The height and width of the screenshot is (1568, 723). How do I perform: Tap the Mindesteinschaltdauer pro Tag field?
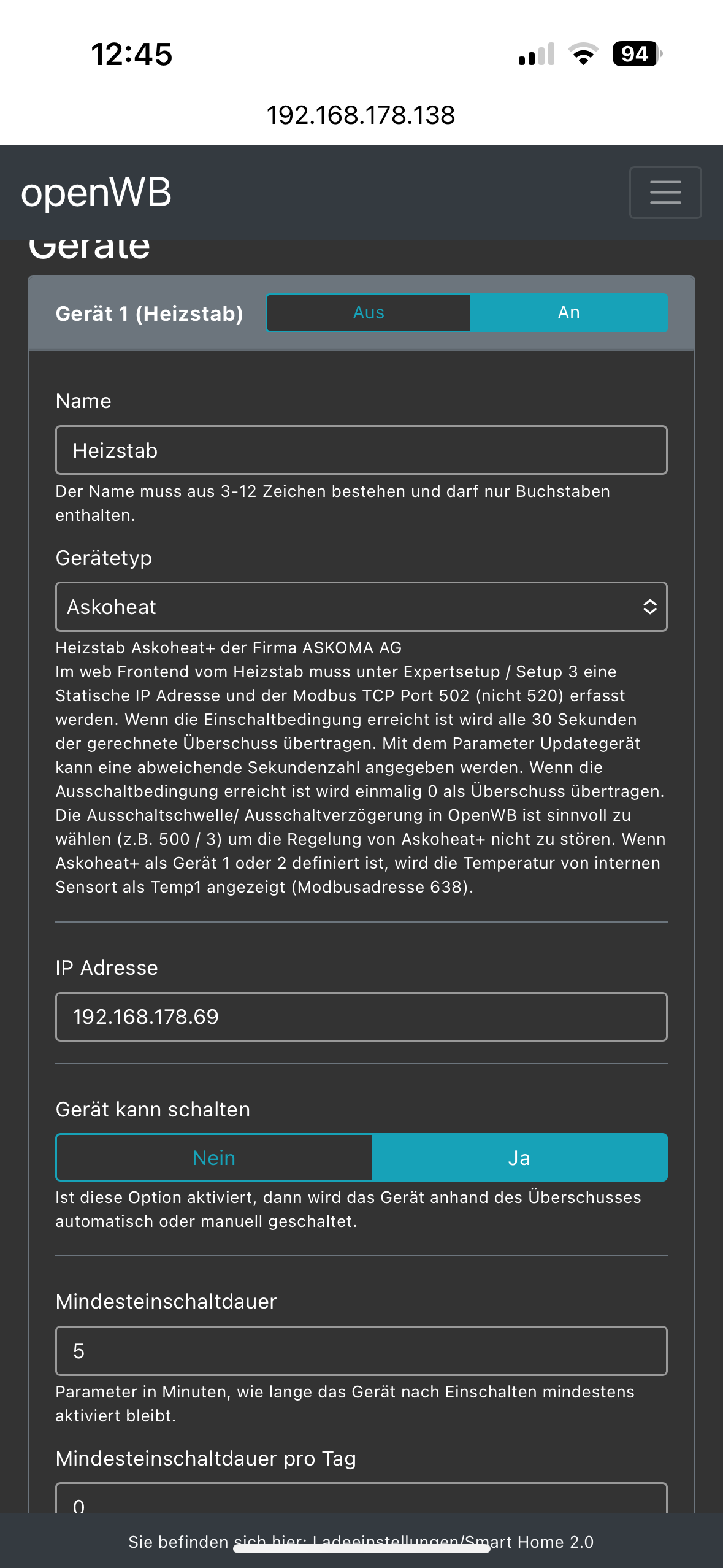coord(361,1499)
